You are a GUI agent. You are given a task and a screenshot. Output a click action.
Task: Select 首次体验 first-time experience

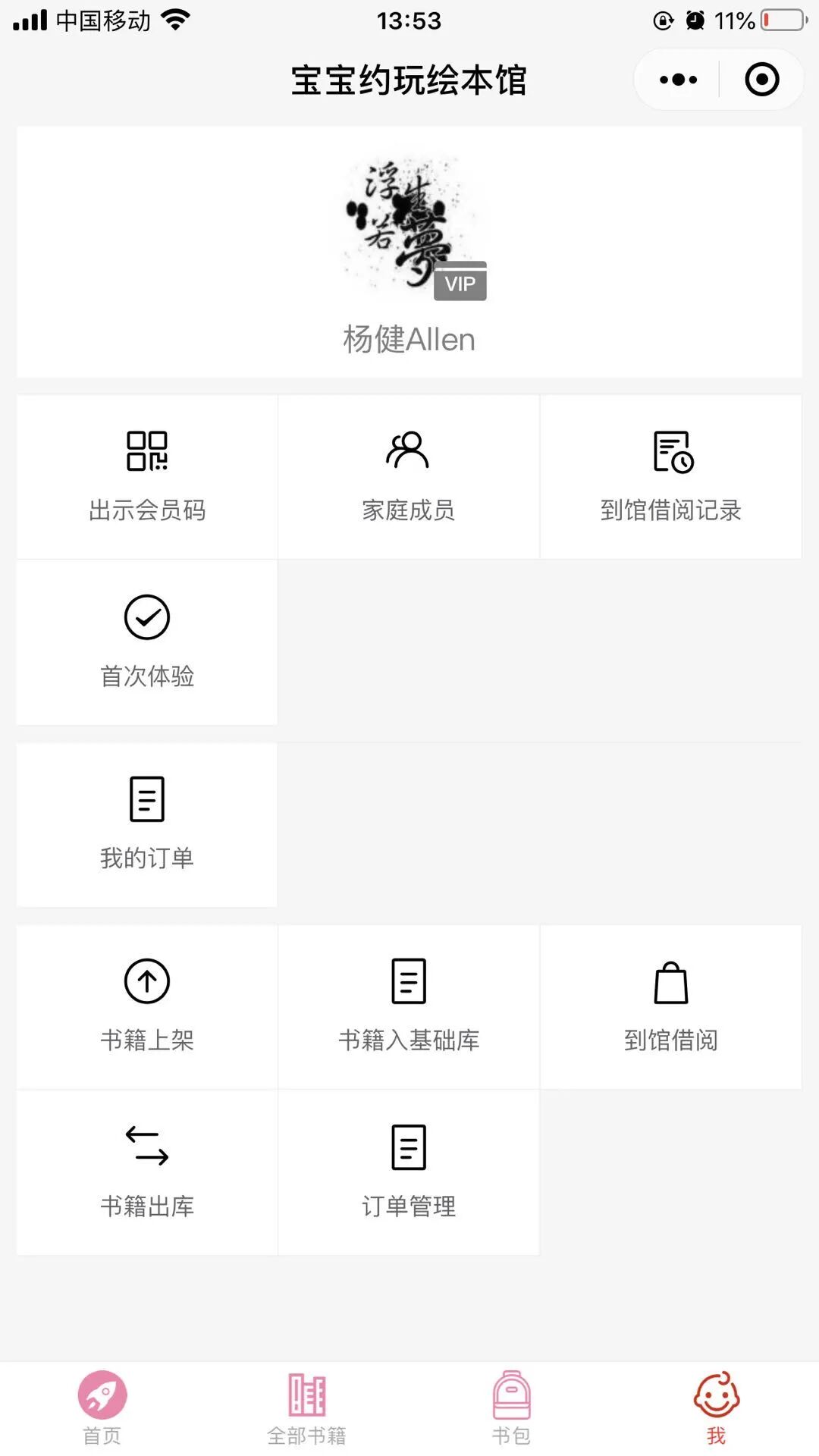click(x=147, y=642)
